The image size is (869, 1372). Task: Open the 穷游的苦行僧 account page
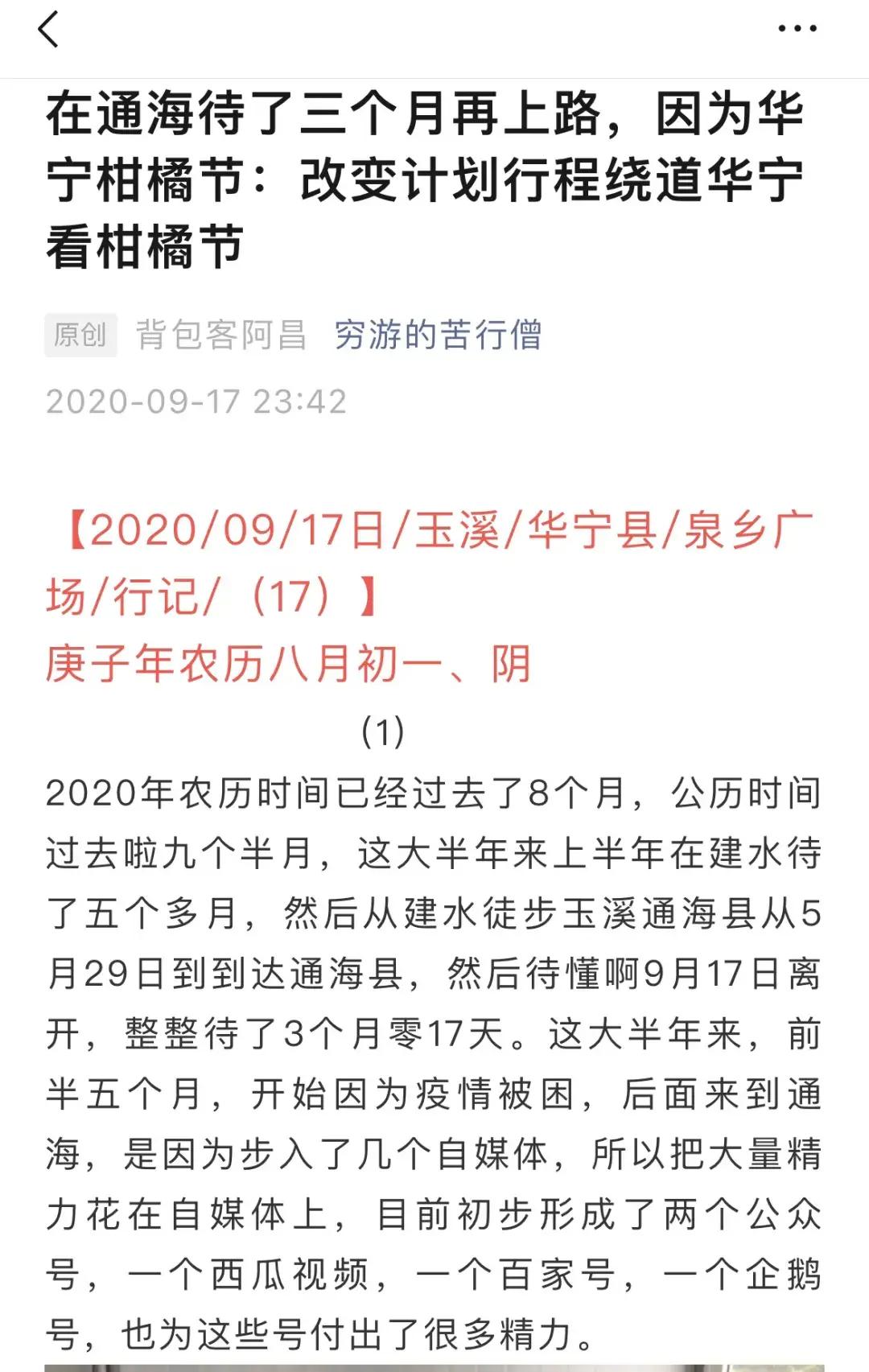pyautogui.click(x=438, y=335)
